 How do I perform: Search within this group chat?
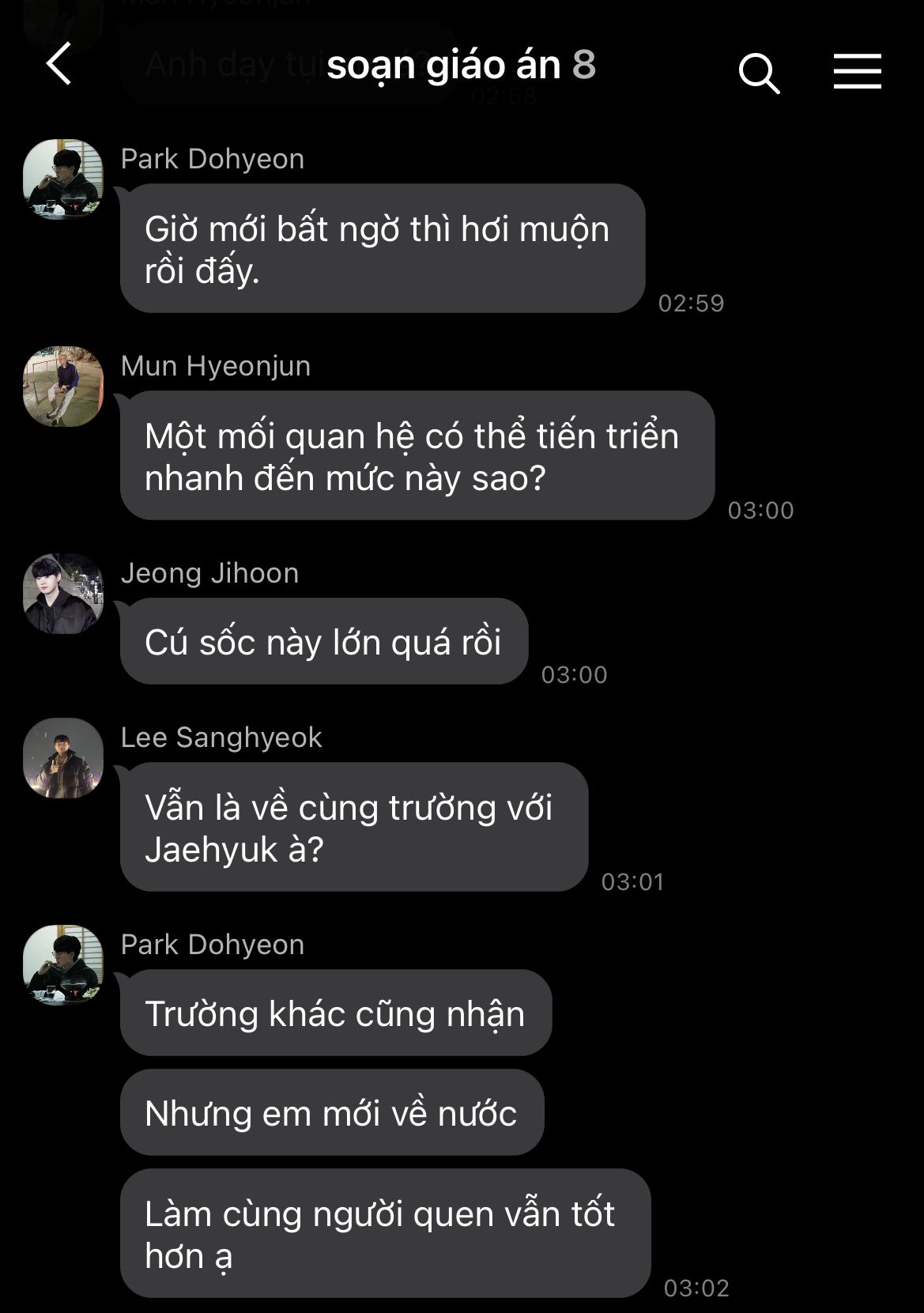click(x=759, y=73)
